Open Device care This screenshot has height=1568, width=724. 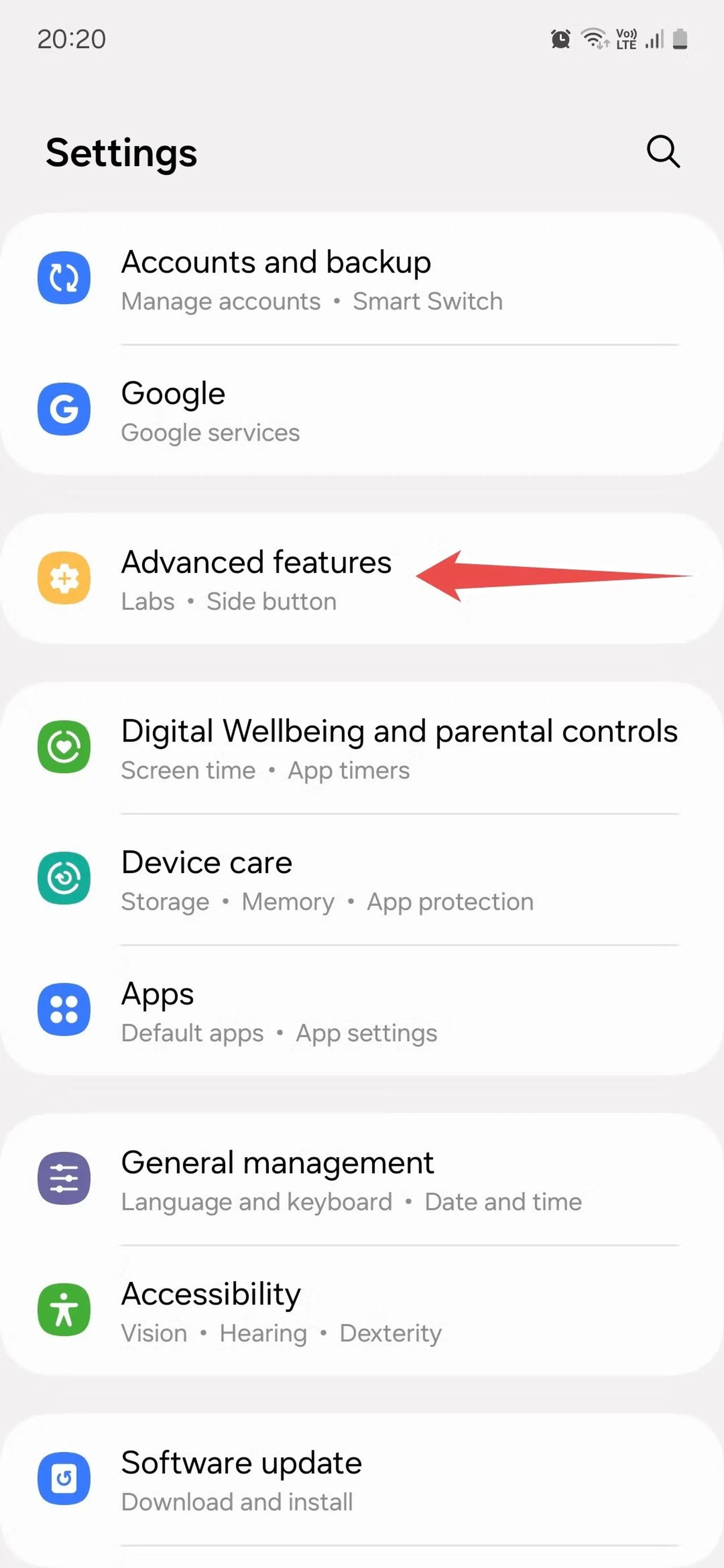(x=362, y=880)
